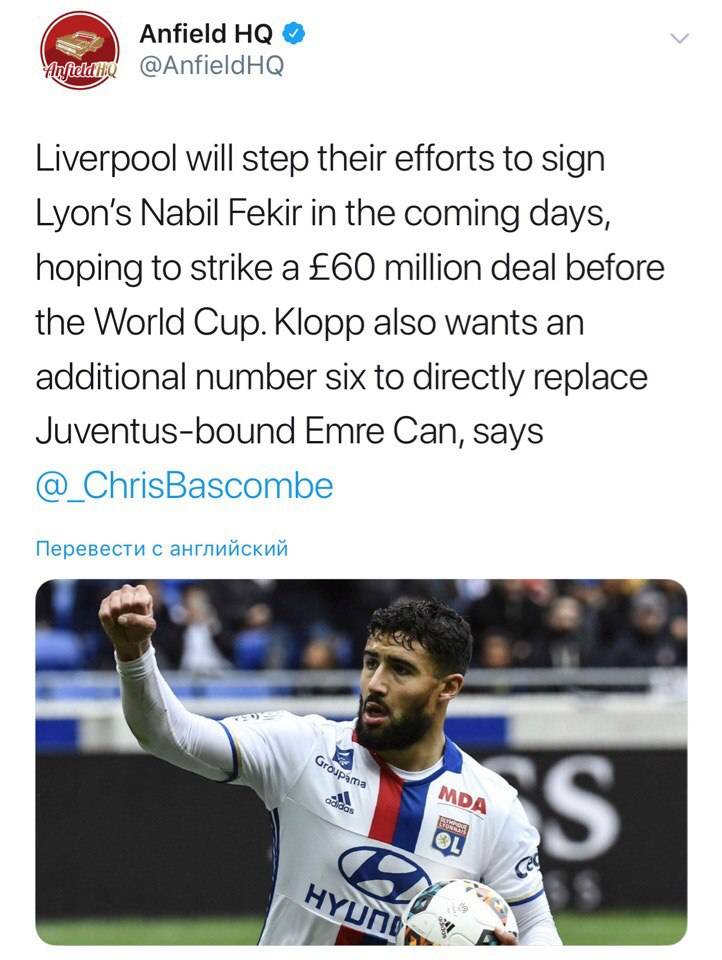Open the attached tweet photo
Screen dimensions: 722x960
(x=361, y=762)
